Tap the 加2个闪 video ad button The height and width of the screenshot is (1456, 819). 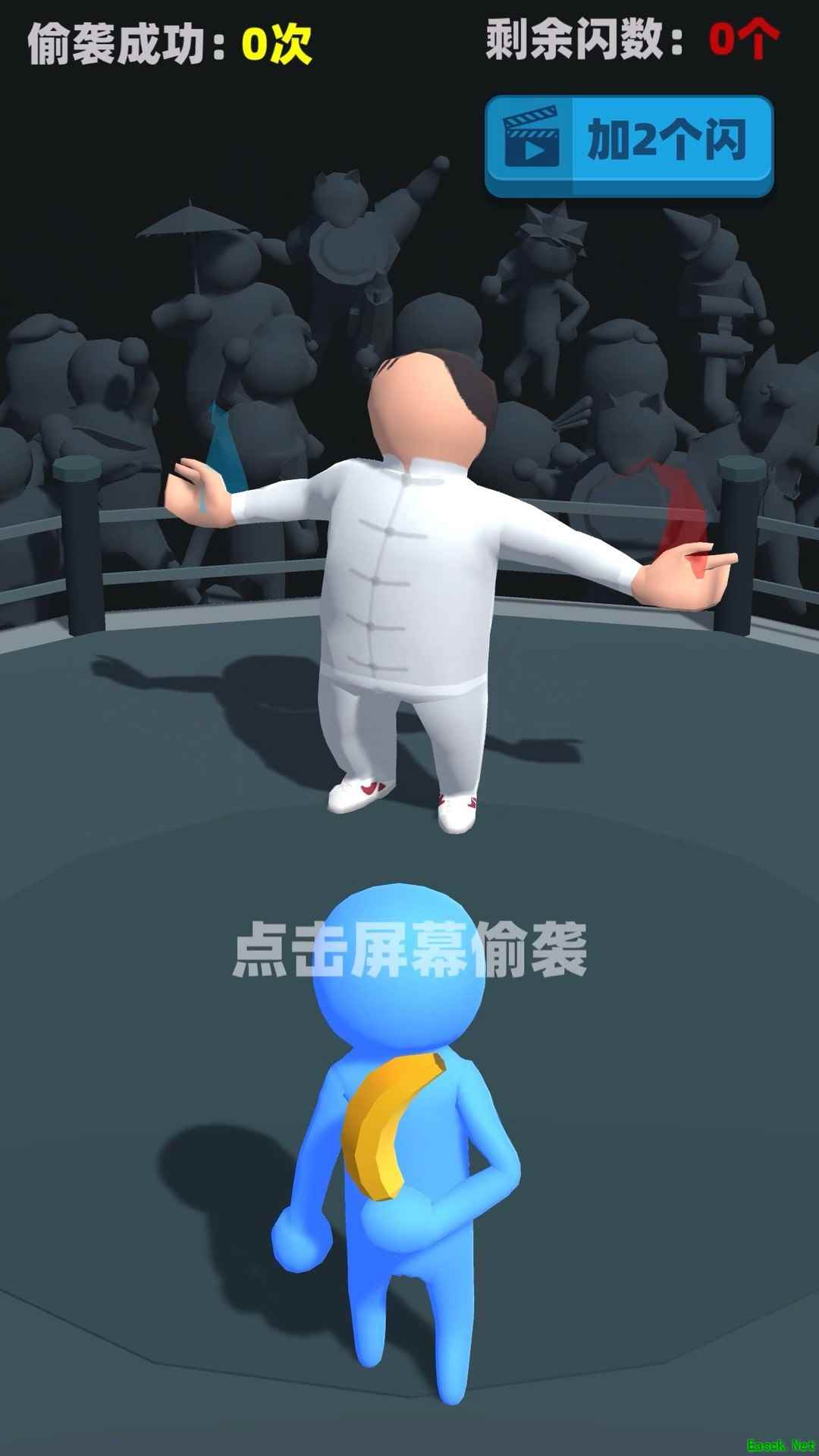[629, 143]
